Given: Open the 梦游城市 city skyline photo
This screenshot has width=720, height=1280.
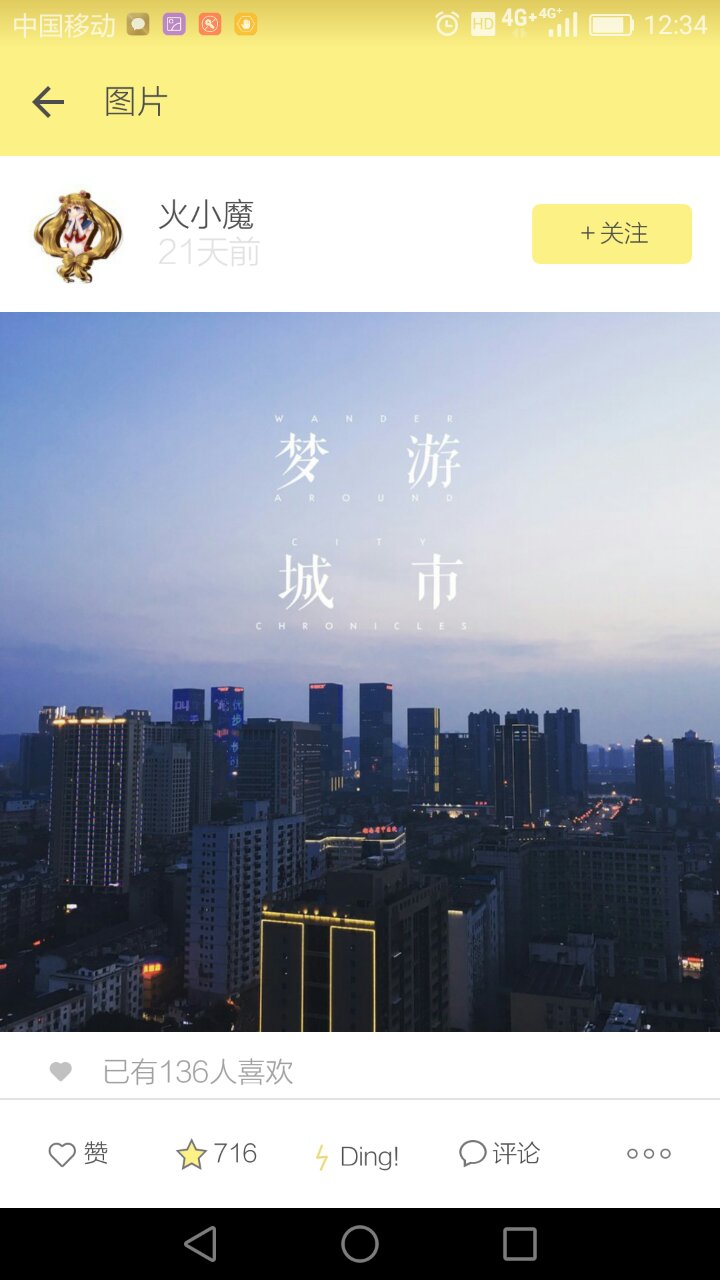Looking at the screenshot, I should [360, 671].
